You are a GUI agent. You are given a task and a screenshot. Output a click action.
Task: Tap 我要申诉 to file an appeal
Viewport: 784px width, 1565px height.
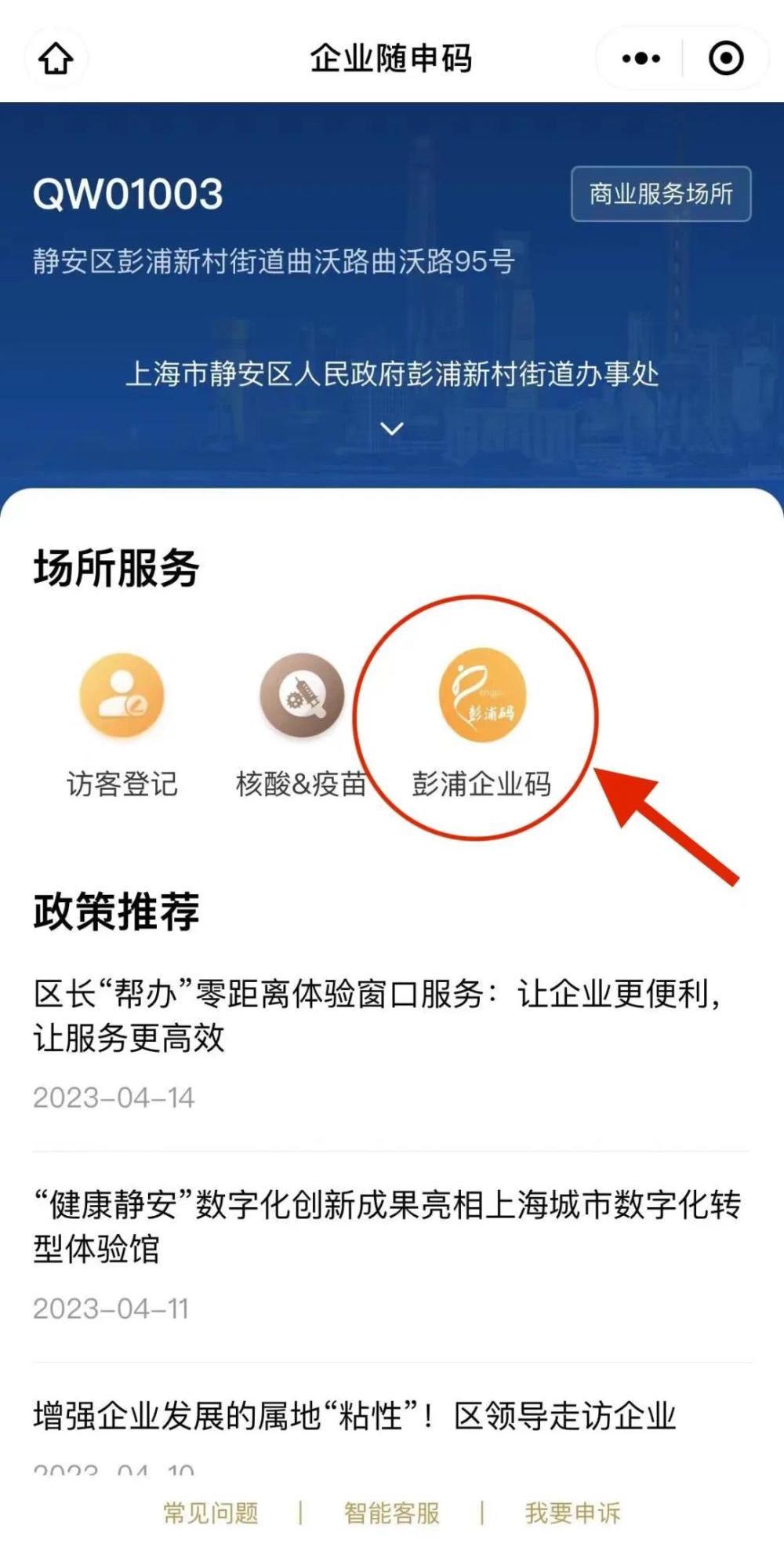coord(572,1512)
